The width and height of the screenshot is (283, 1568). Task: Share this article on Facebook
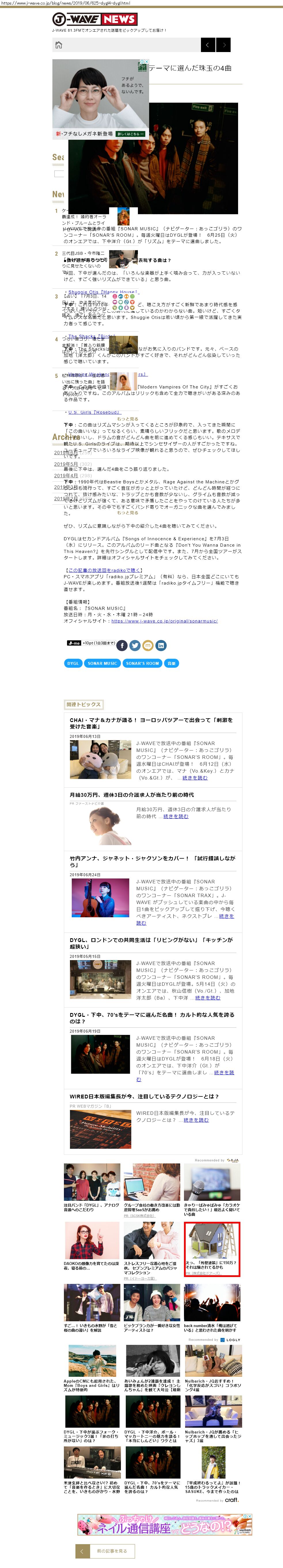[x=122, y=645]
